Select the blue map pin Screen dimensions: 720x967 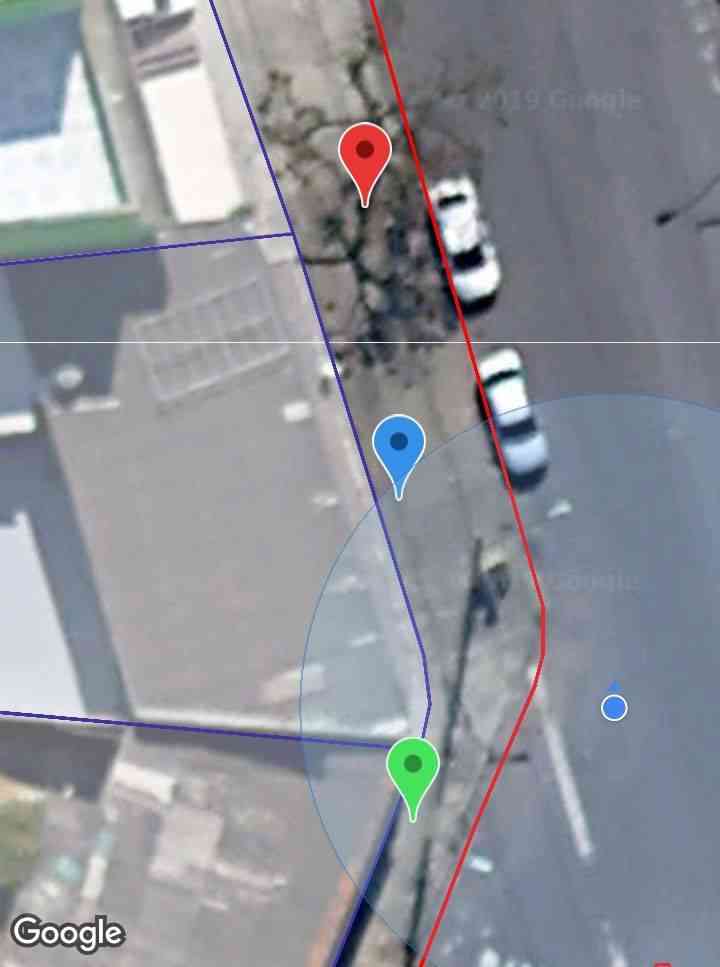399,447
